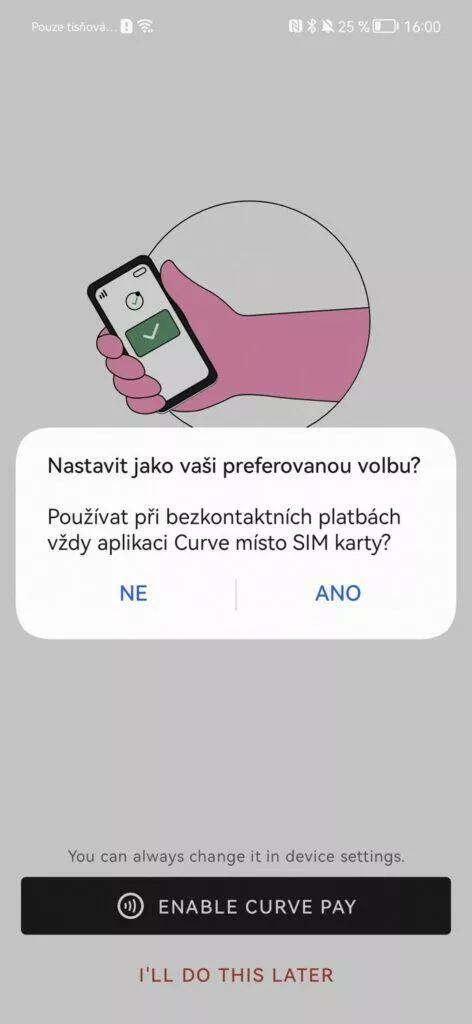Decline by tapping NE
This screenshot has height=1024, width=472.
(x=133, y=593)
